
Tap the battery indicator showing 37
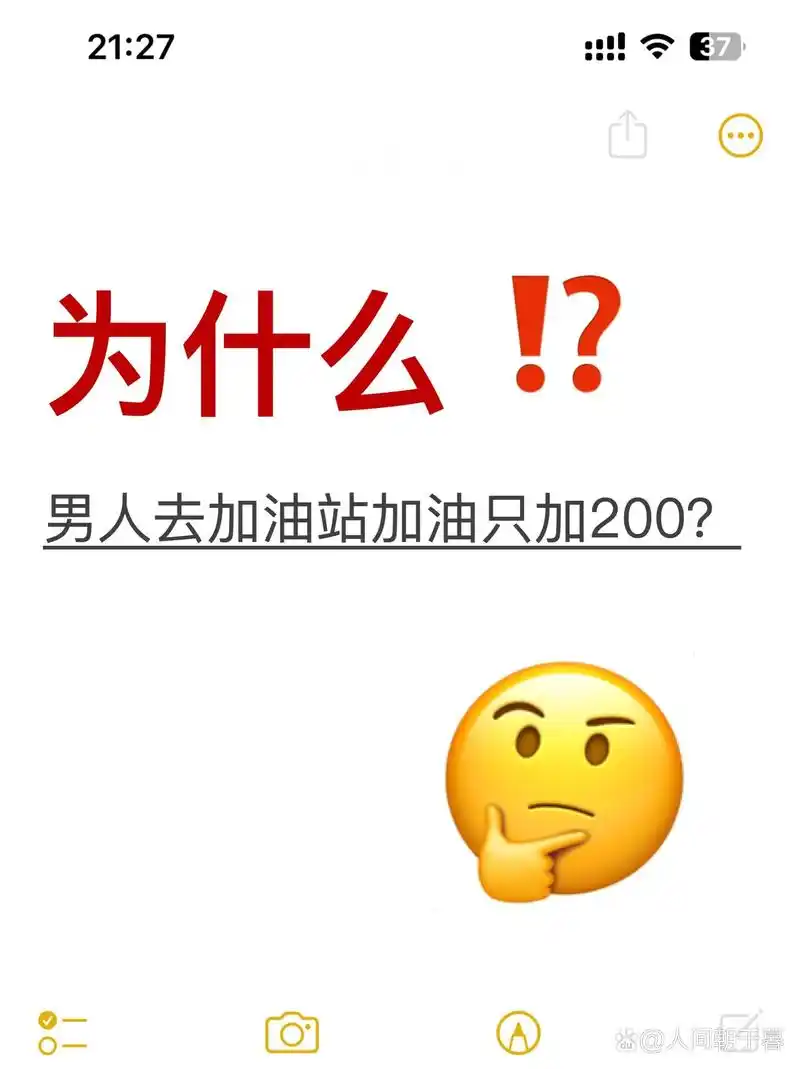[x=712, y=46]
